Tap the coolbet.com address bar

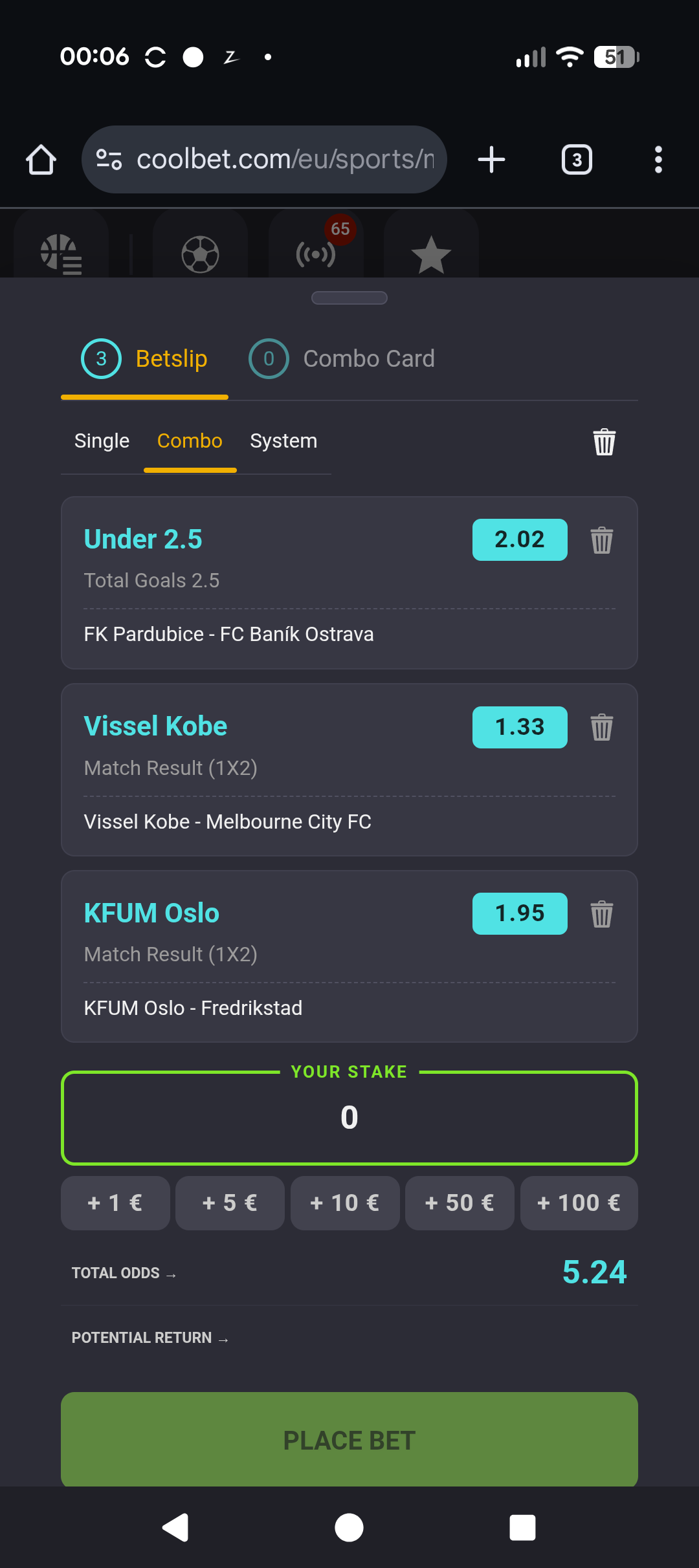coord(264,160)
